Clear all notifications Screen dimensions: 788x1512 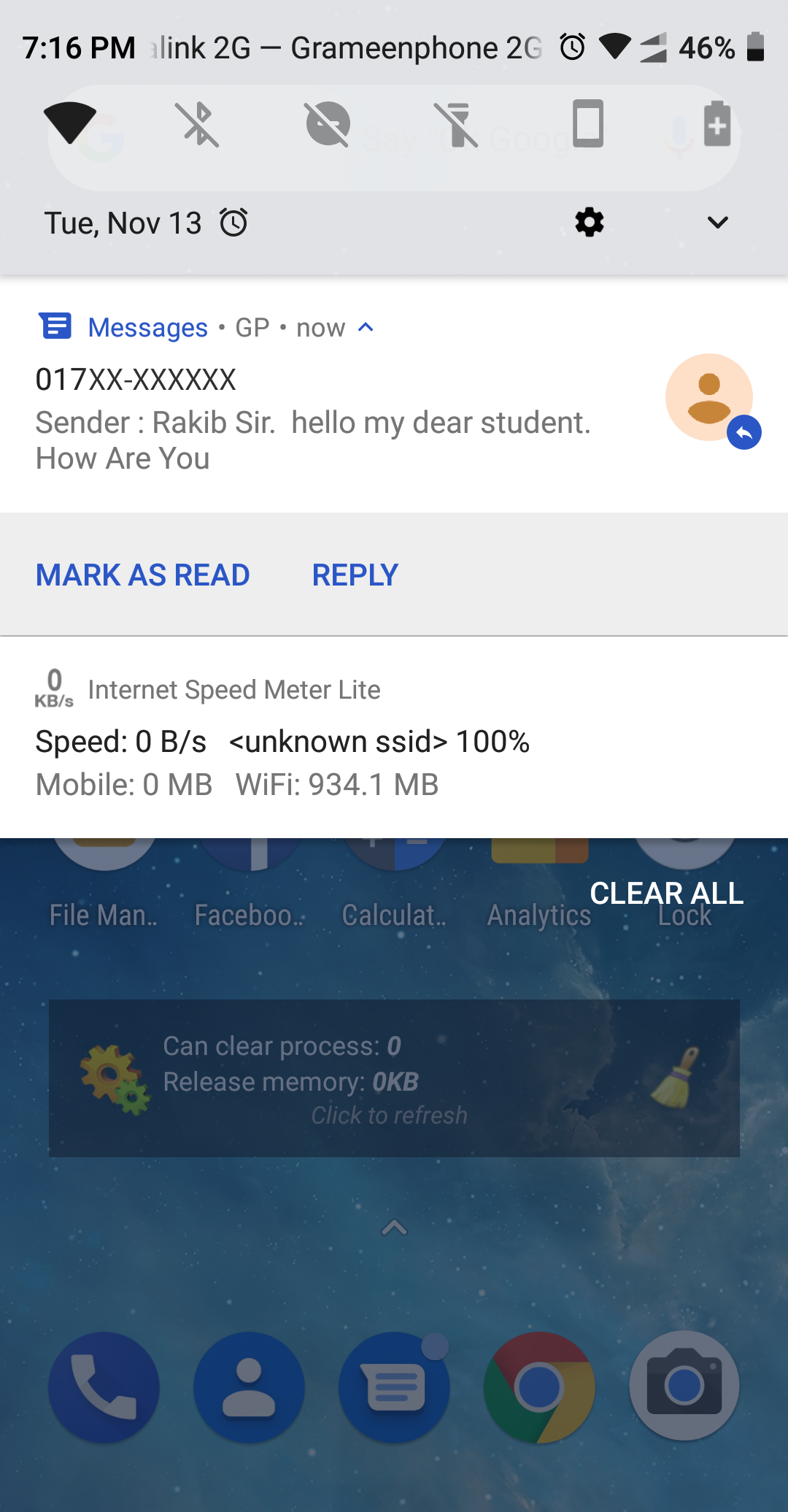point(666,893)
